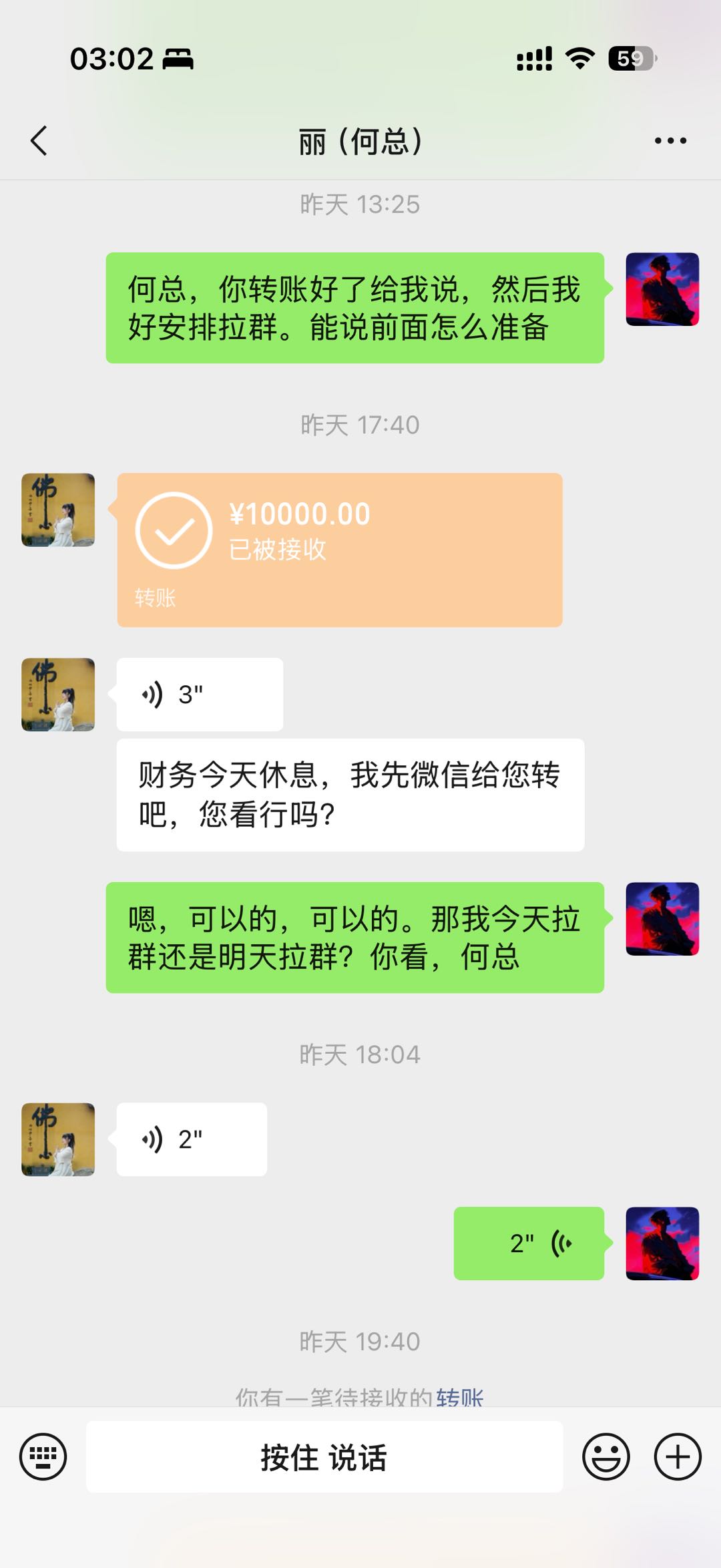Tap your own avatar beside a green message

[664, 288]
